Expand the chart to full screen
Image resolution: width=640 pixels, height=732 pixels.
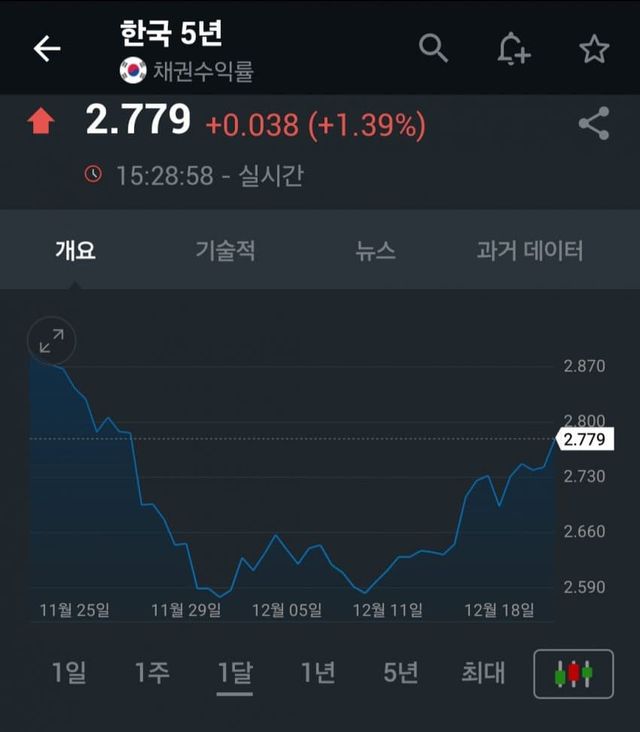coord(51,342)
